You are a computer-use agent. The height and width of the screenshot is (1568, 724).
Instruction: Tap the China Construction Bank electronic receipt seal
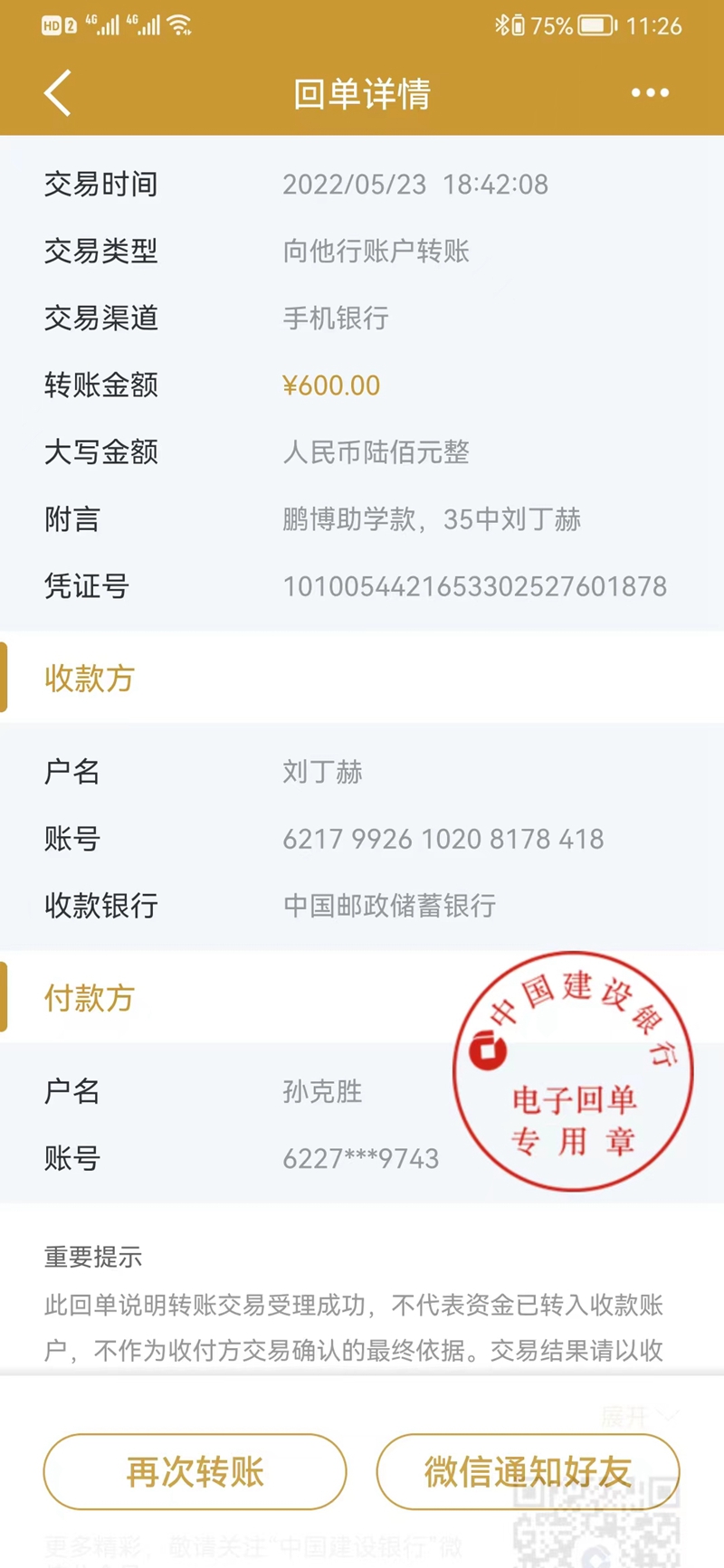(572, 1072)
